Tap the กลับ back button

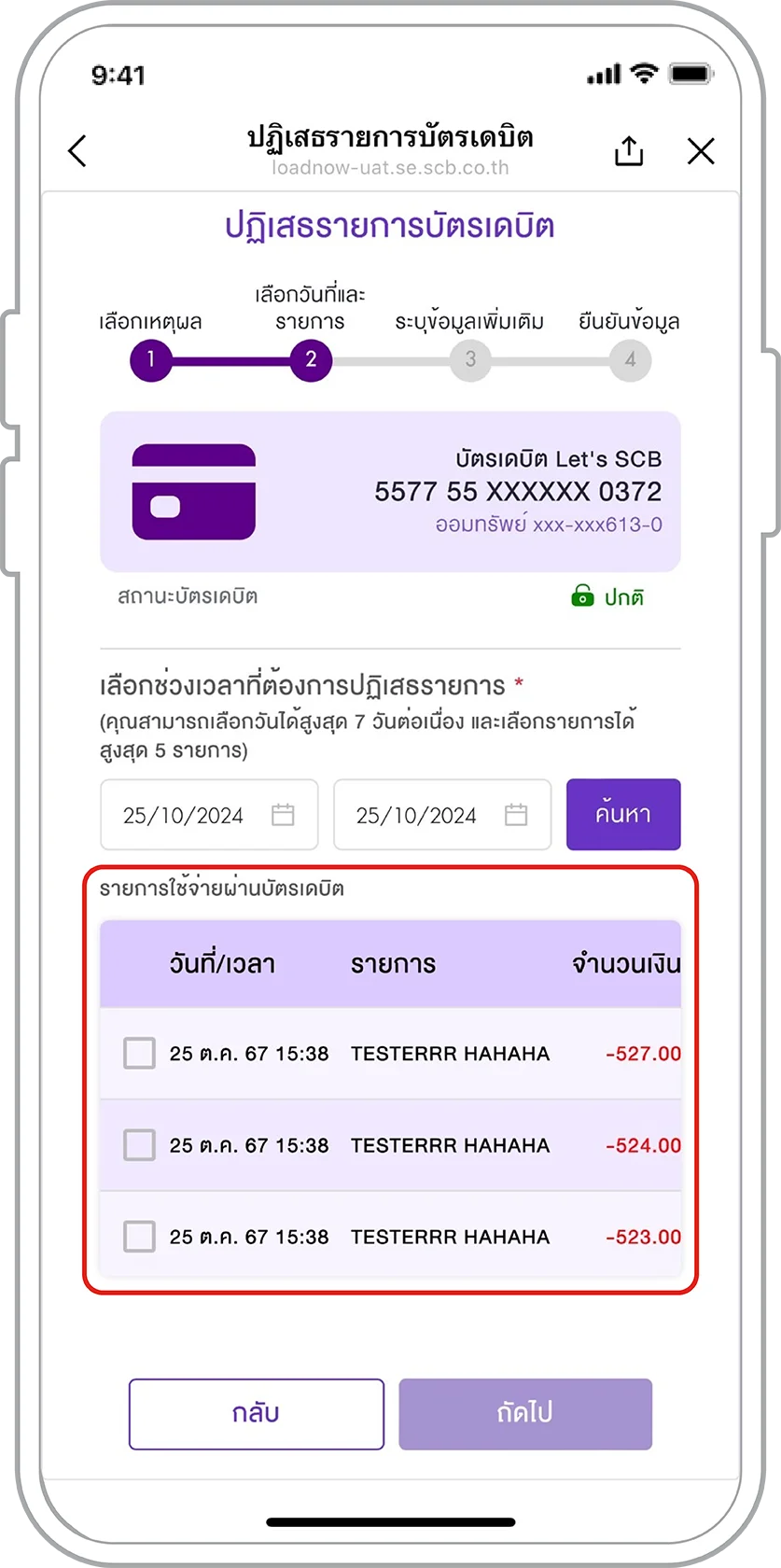(x=257, y=1413)
